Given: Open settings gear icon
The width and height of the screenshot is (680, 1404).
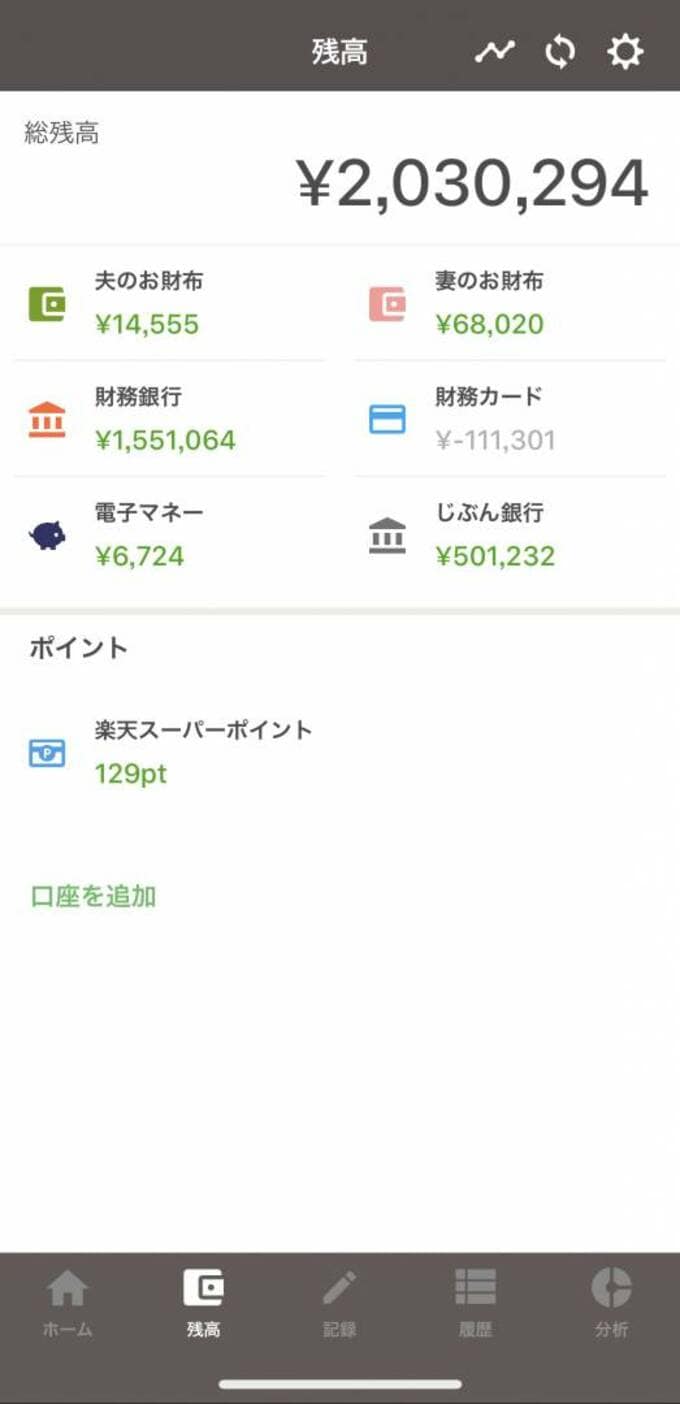Looking at the screenshot, I should (x=625, y=52).
